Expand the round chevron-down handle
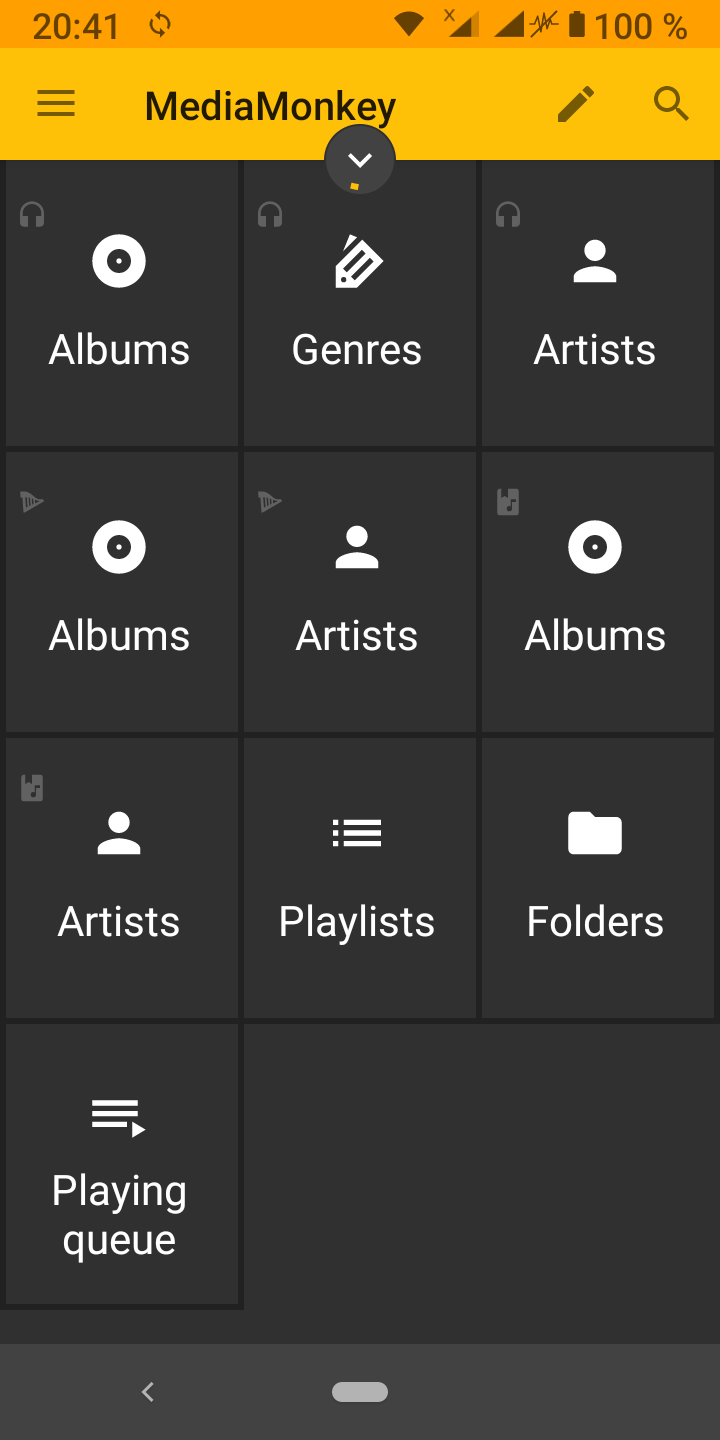Viewport: 720px width, 1440px height. click(360, 160)
